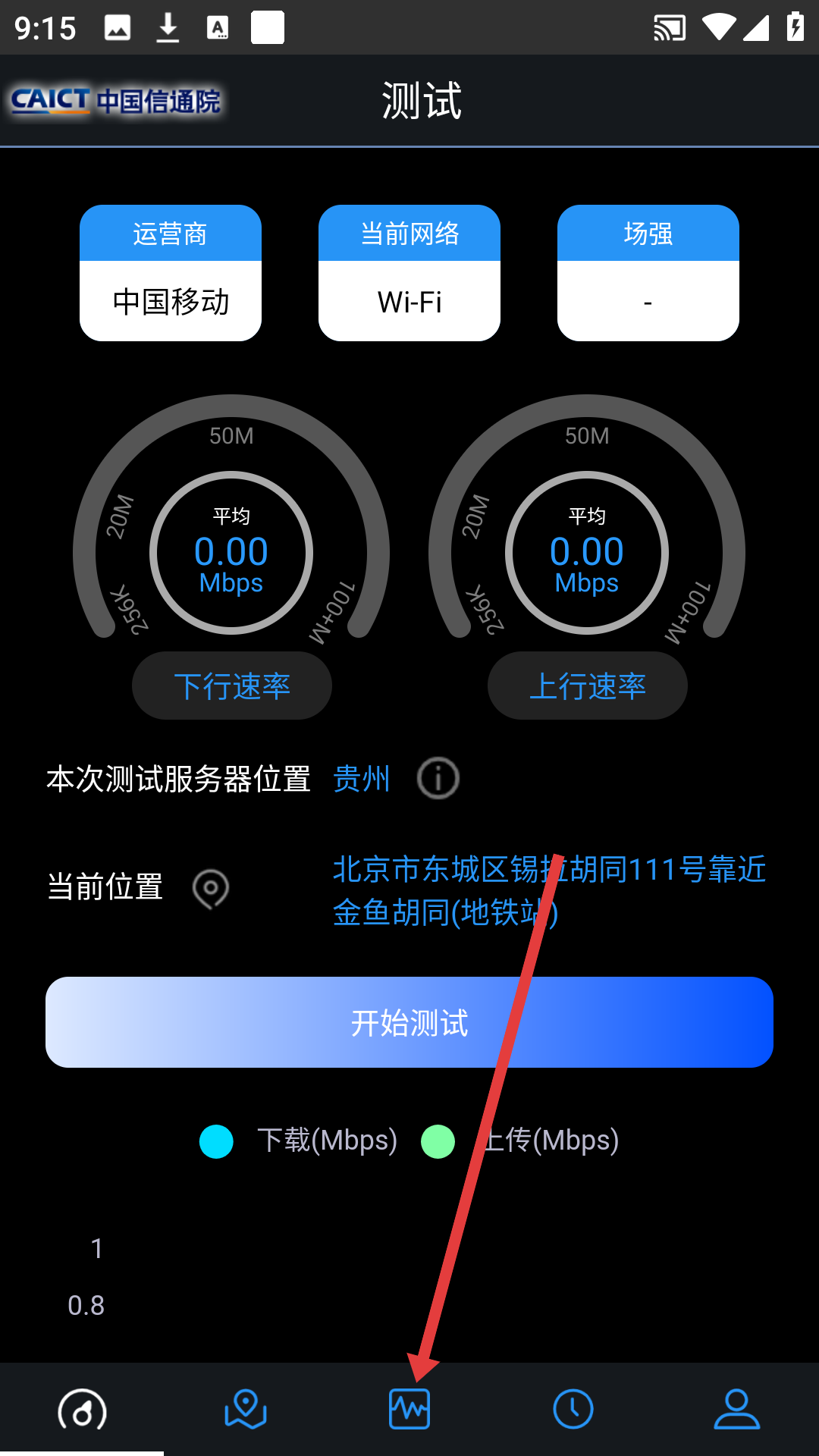Viewport: 819px width, 1456px height.
Task: Open the server location info icon
Action: (x=438, y=778)
